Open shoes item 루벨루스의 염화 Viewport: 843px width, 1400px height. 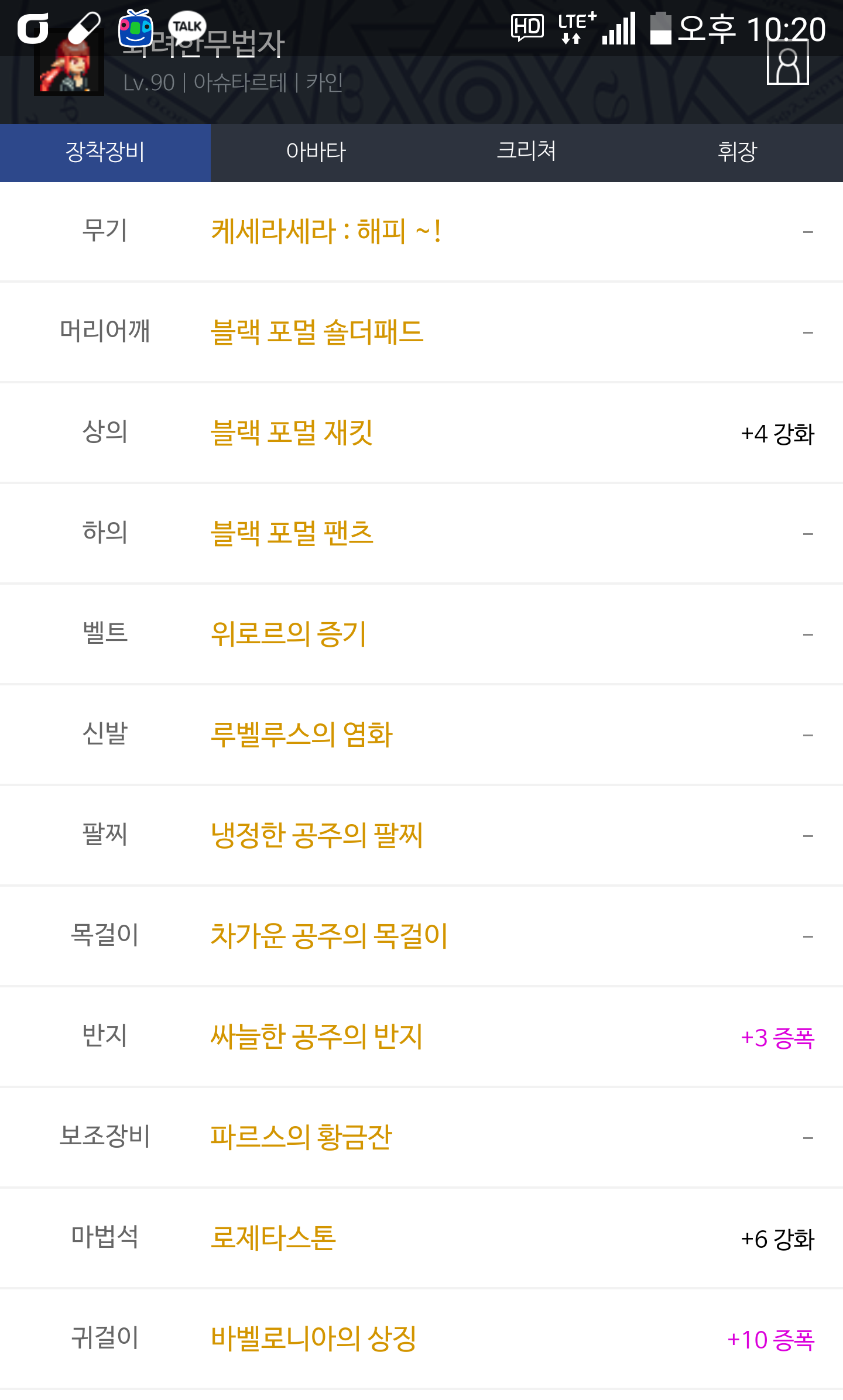[301, 735]
